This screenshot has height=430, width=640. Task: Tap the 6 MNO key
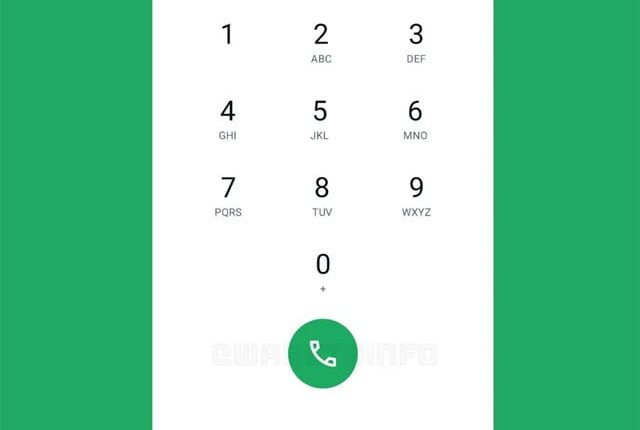415,119
